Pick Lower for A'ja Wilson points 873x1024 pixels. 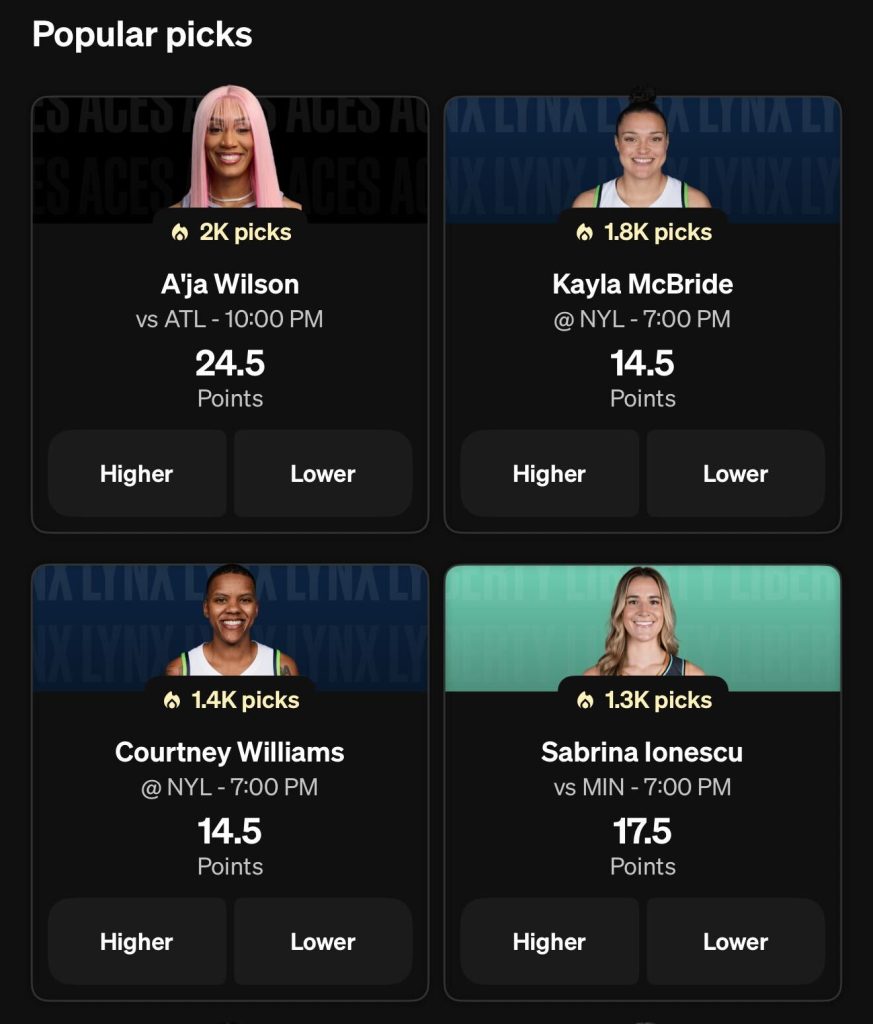pos(323,474)
